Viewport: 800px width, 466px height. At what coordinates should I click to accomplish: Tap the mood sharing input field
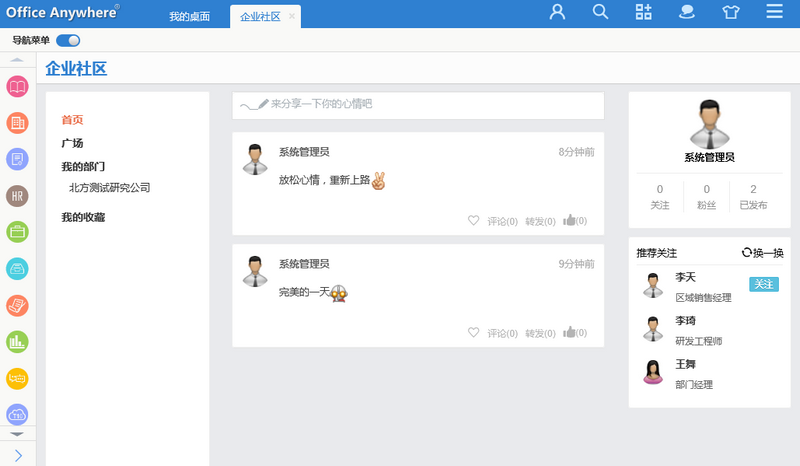pyautogui.click(x=418, y=104)
